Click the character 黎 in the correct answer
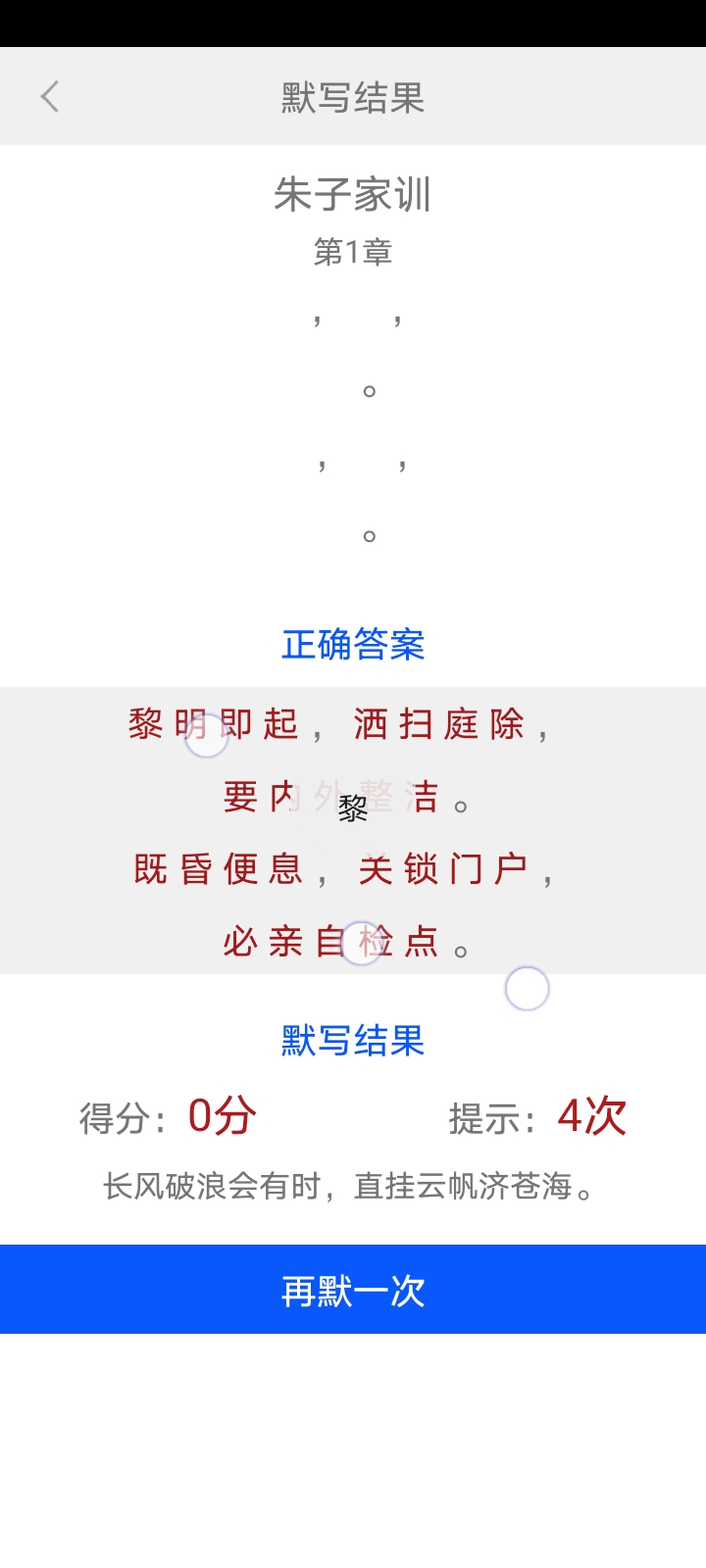This screenshot has width=706, height=1568. [143, 723]
